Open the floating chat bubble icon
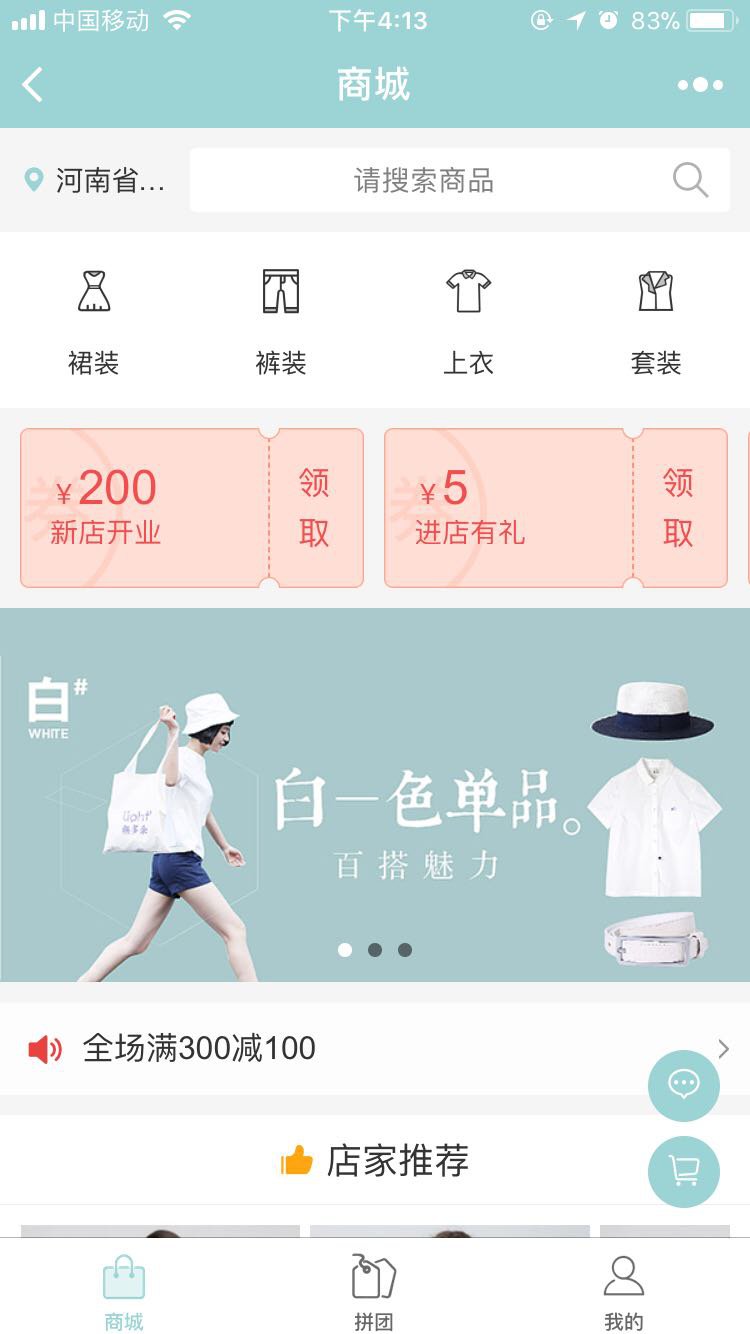 [684, 1085]
